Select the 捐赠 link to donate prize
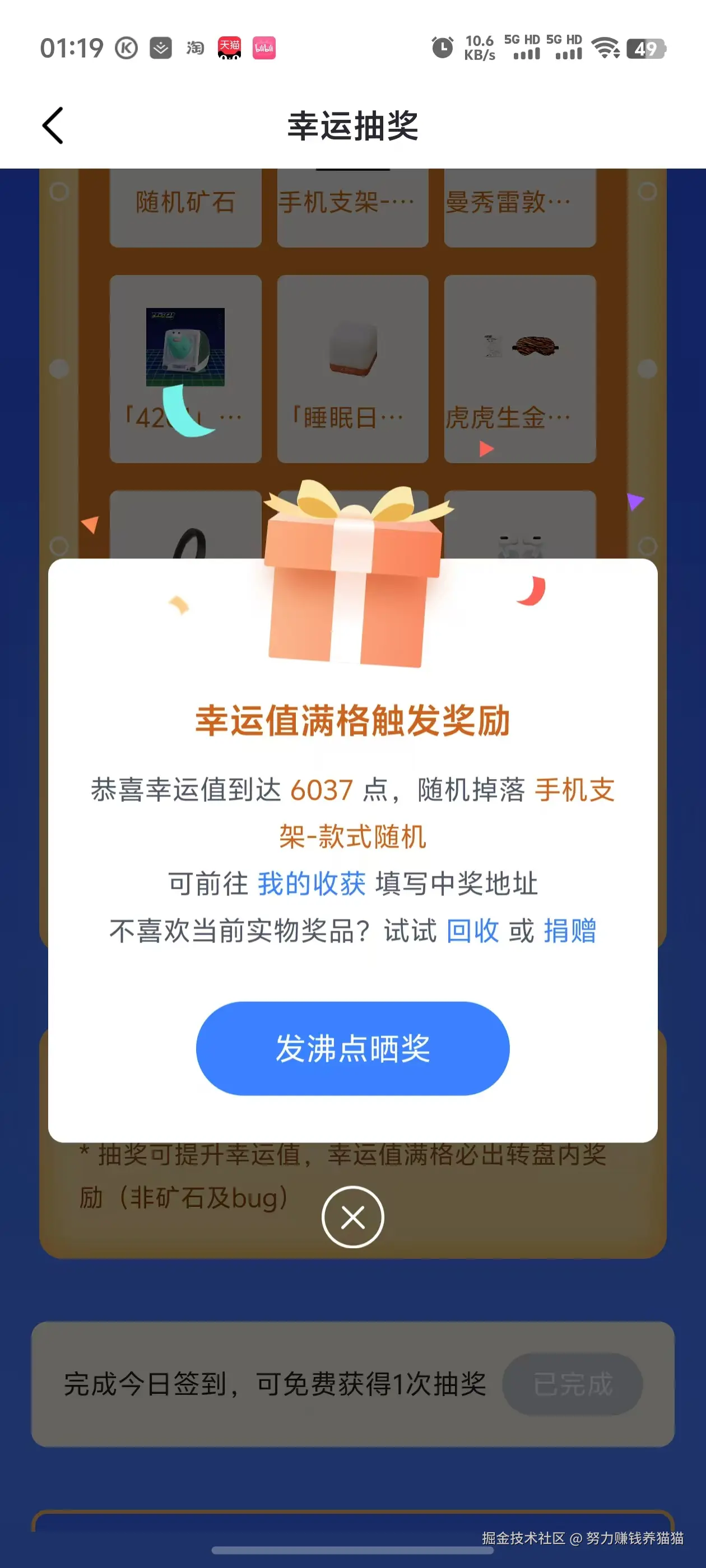Image resolution: width=706 pixels, height=1568 pixels. (569, 931)
